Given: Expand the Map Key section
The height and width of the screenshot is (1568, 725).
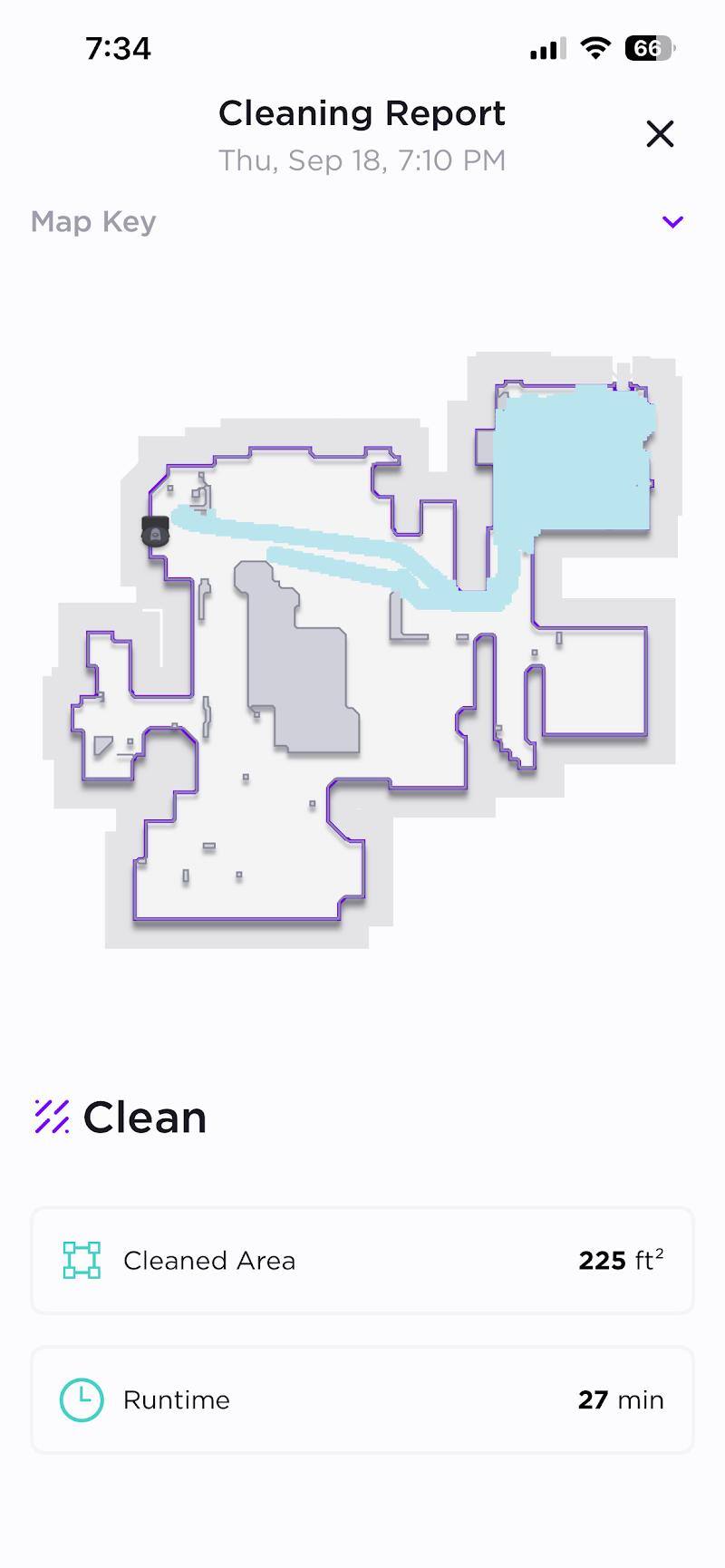Looking at the screenshot, I should coord(672,222).
